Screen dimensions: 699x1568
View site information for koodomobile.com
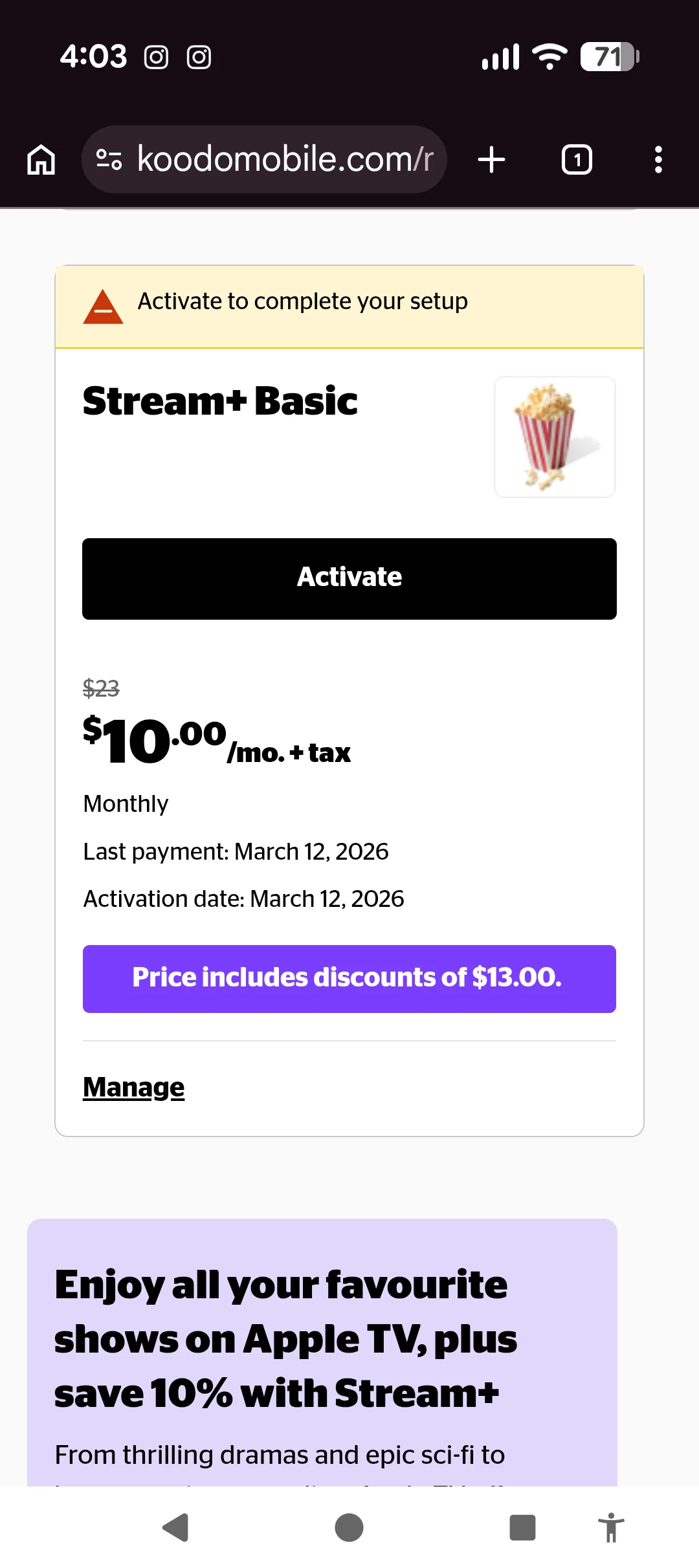click(x=109, y=160)
